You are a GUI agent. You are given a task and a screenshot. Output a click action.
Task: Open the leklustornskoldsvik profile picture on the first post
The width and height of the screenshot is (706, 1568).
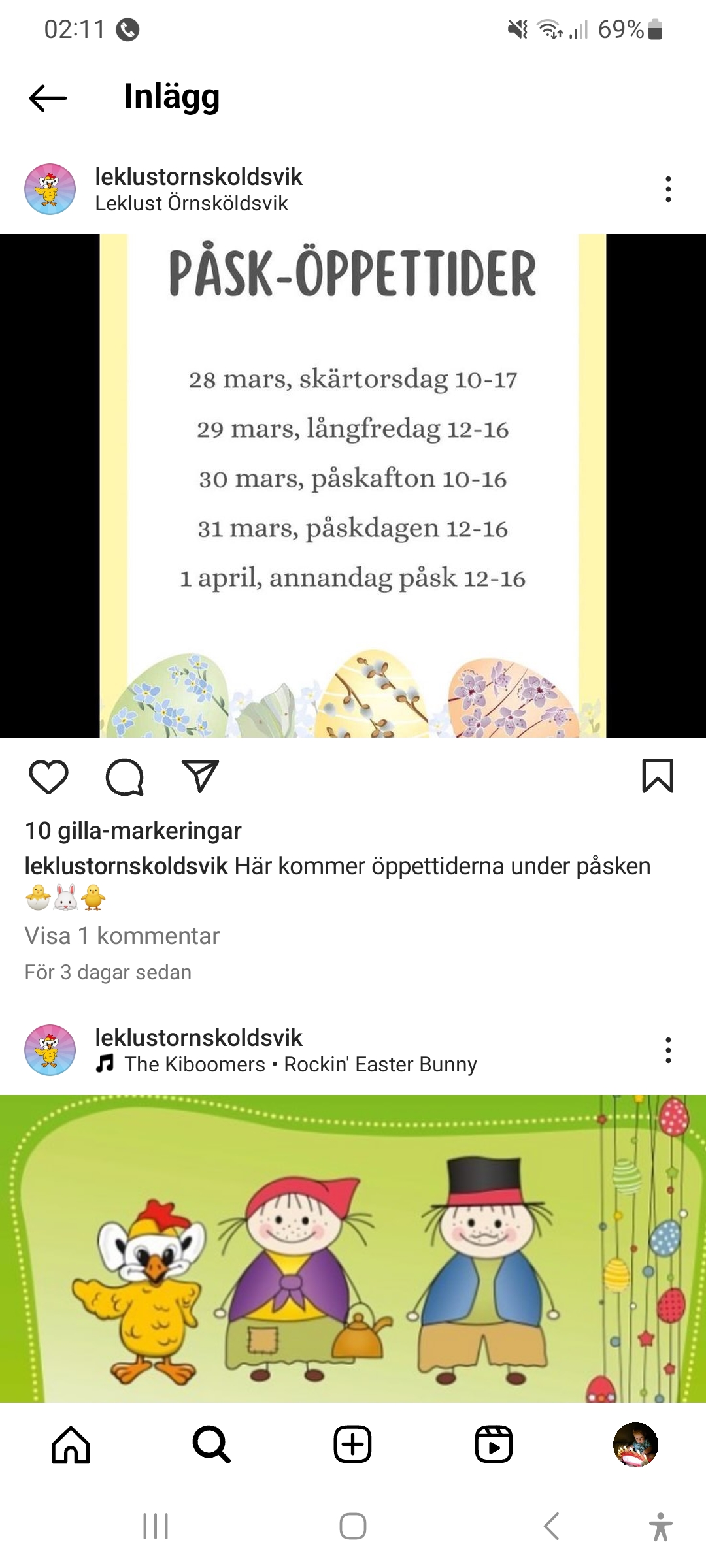pyautogui.click(x=50, y=189)
